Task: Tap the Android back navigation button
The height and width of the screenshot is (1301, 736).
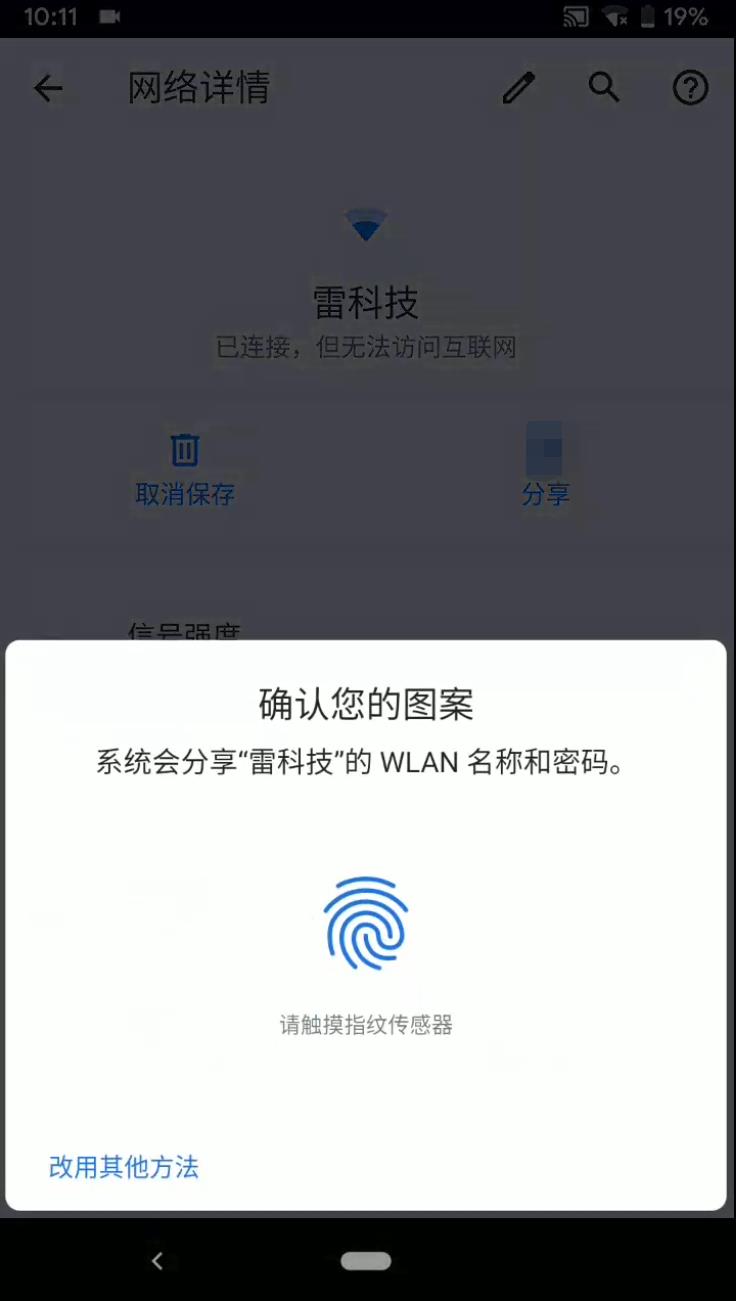Action: click(158, 1260)
